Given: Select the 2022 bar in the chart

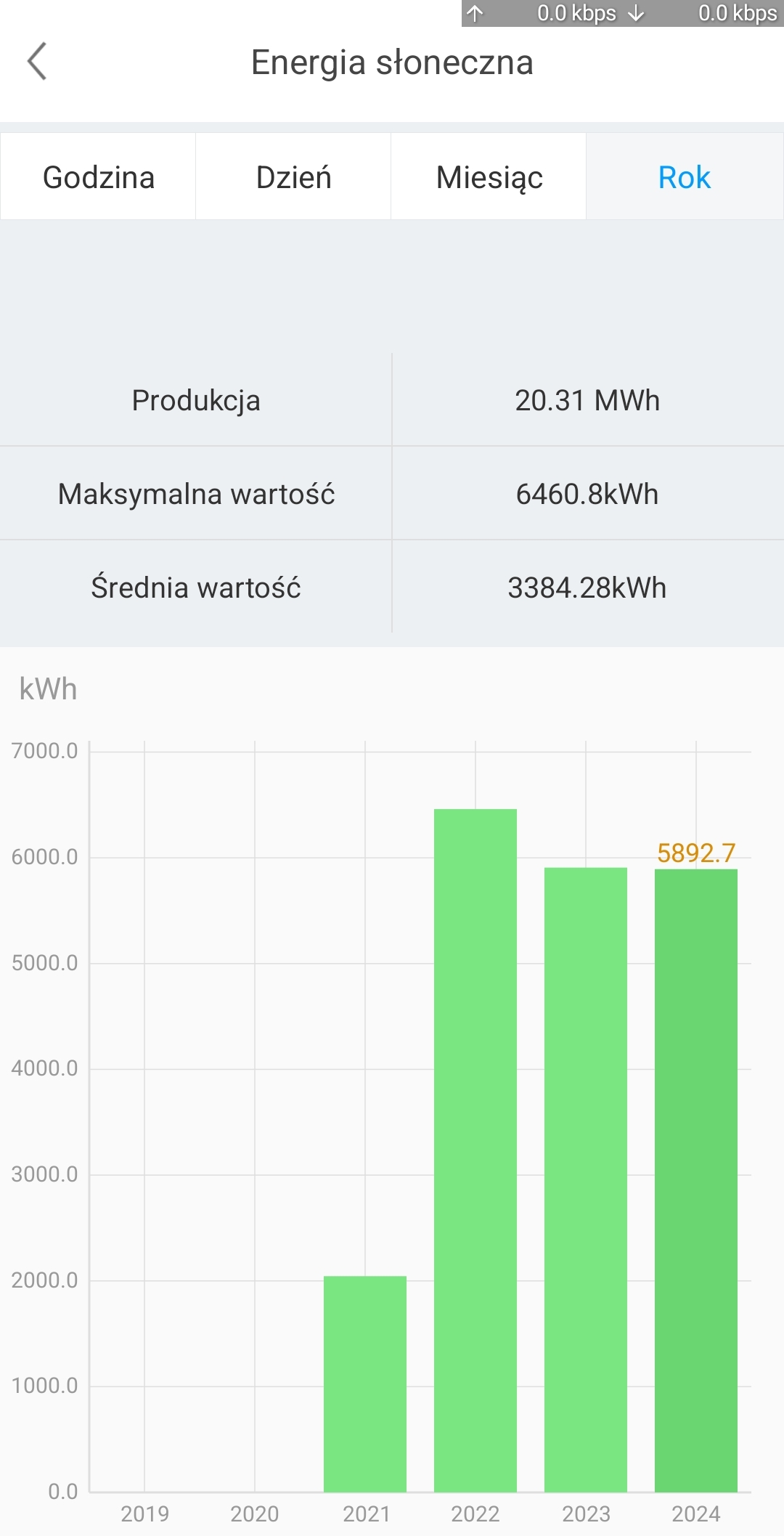Looking at the screenshot, I should [475, 1150].
